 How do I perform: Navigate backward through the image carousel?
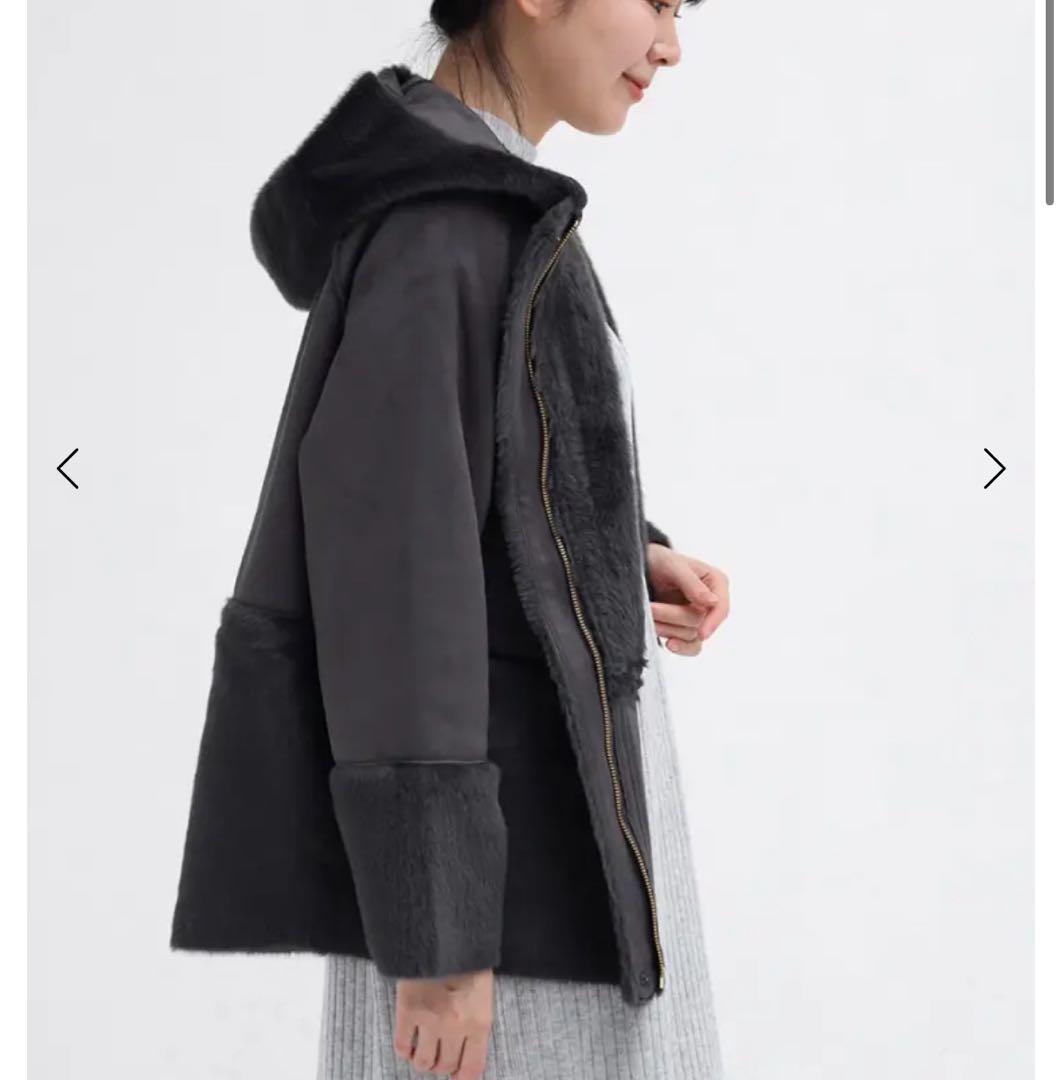(67, 468)
